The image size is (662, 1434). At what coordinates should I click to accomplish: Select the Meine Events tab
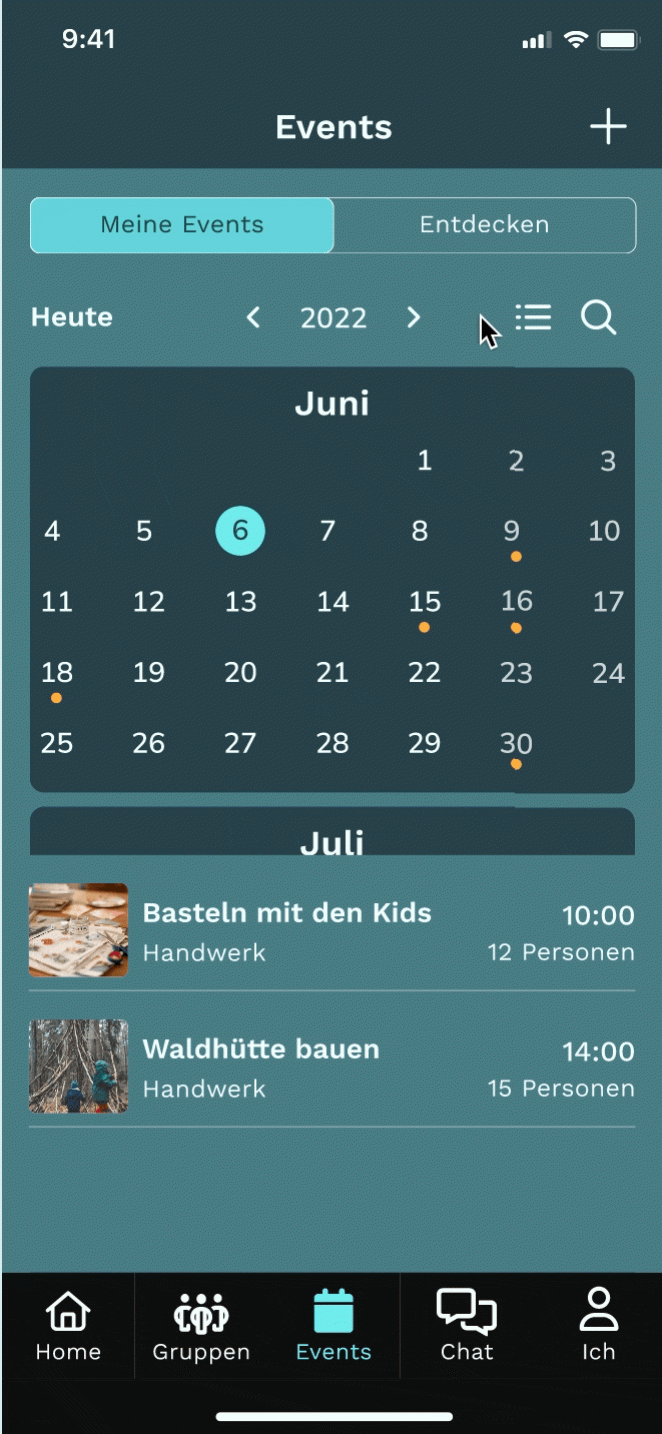pyautogui.click(x=182, y=225)
